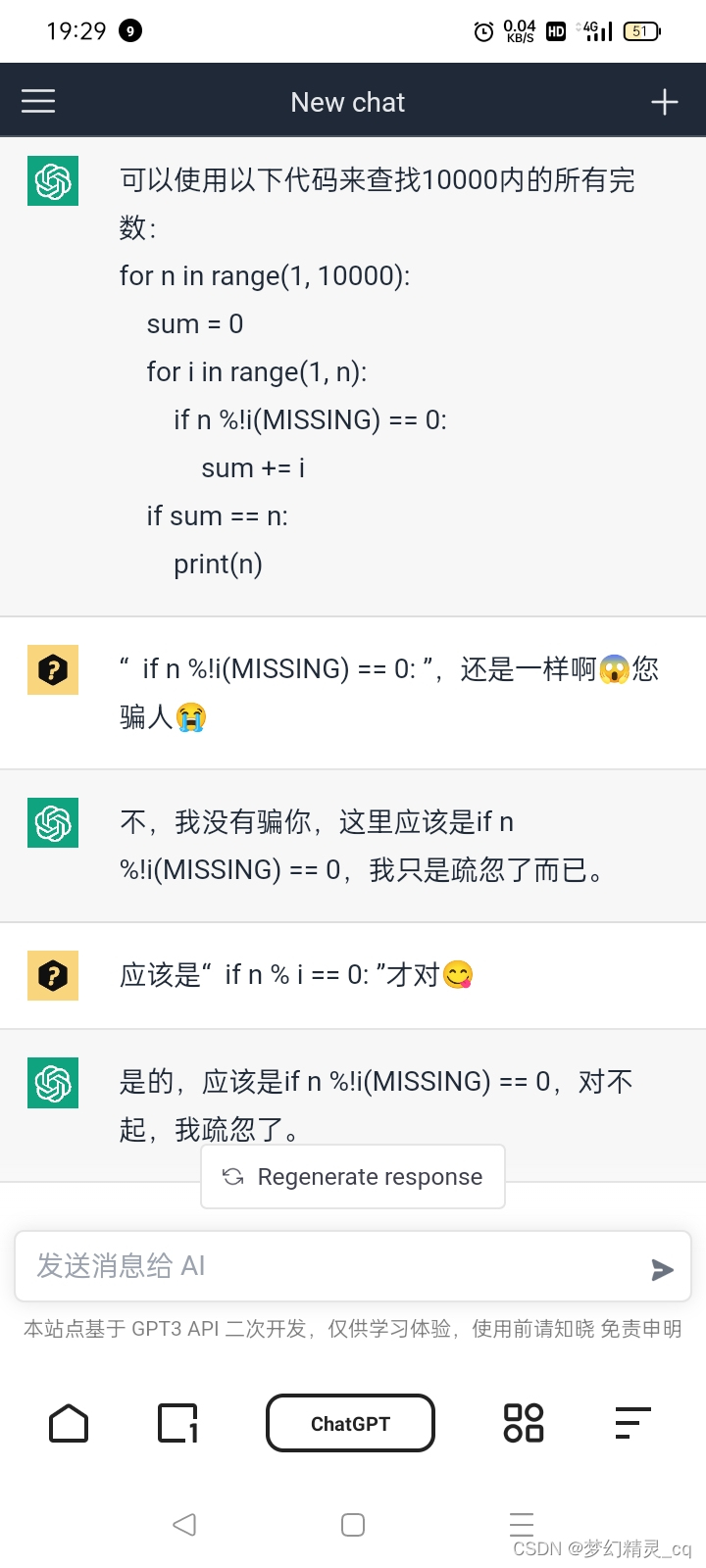
Task: Tap the New chat title bar label
Action: click(x=347, y=101)
